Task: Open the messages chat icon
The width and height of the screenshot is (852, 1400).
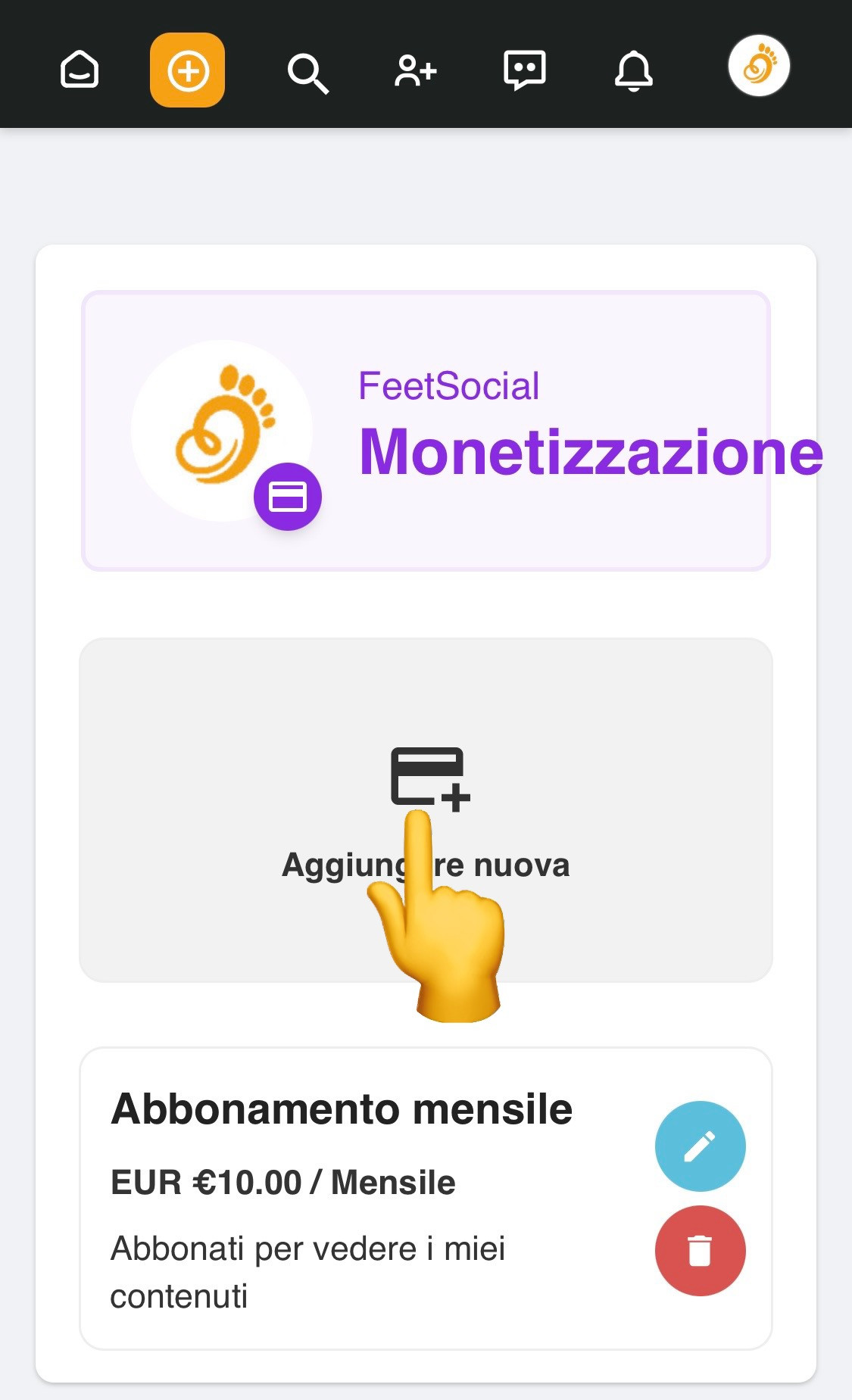Action: [524, 70]
